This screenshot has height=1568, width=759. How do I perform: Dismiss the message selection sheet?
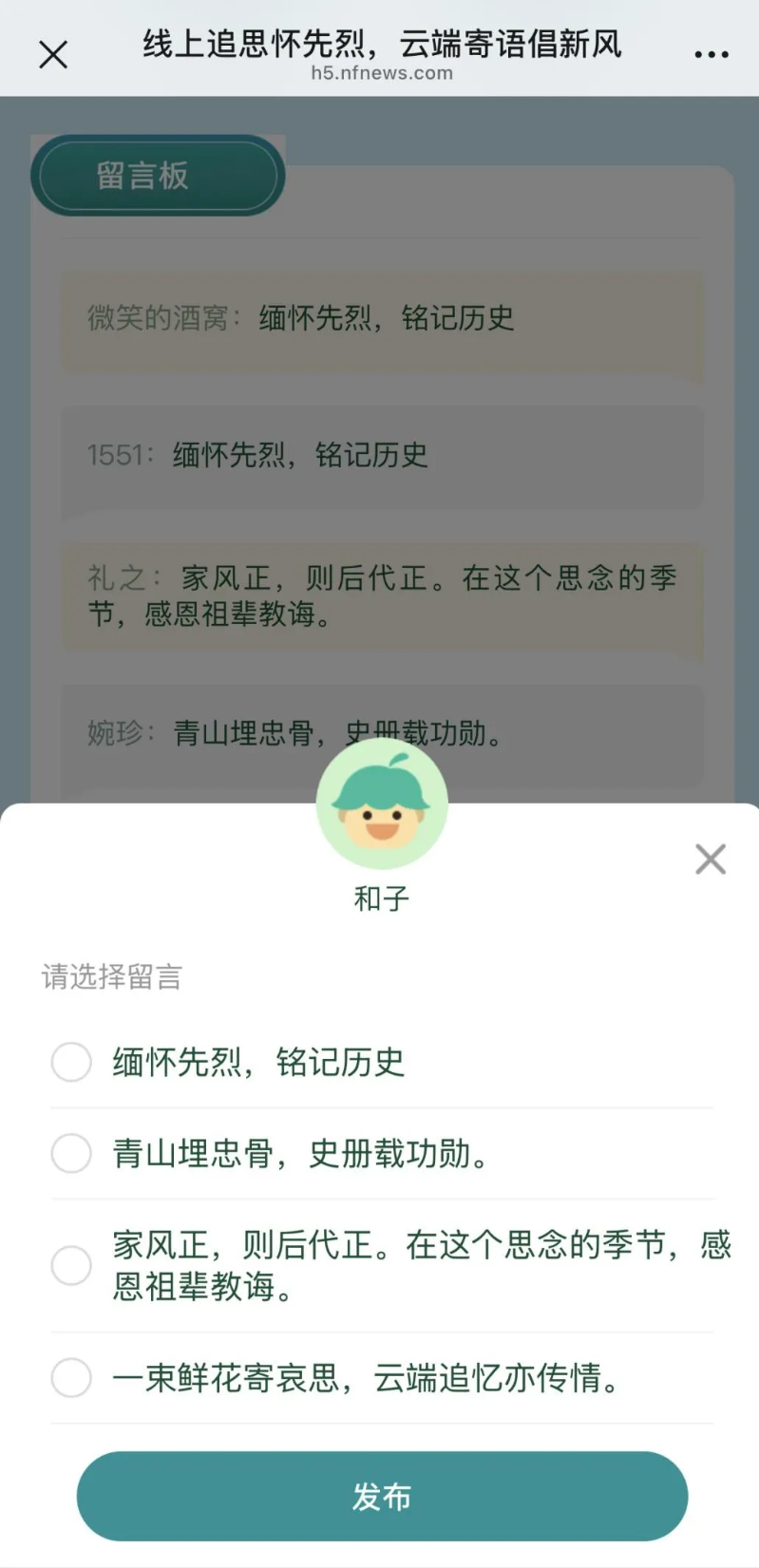(x=710, y=859)
